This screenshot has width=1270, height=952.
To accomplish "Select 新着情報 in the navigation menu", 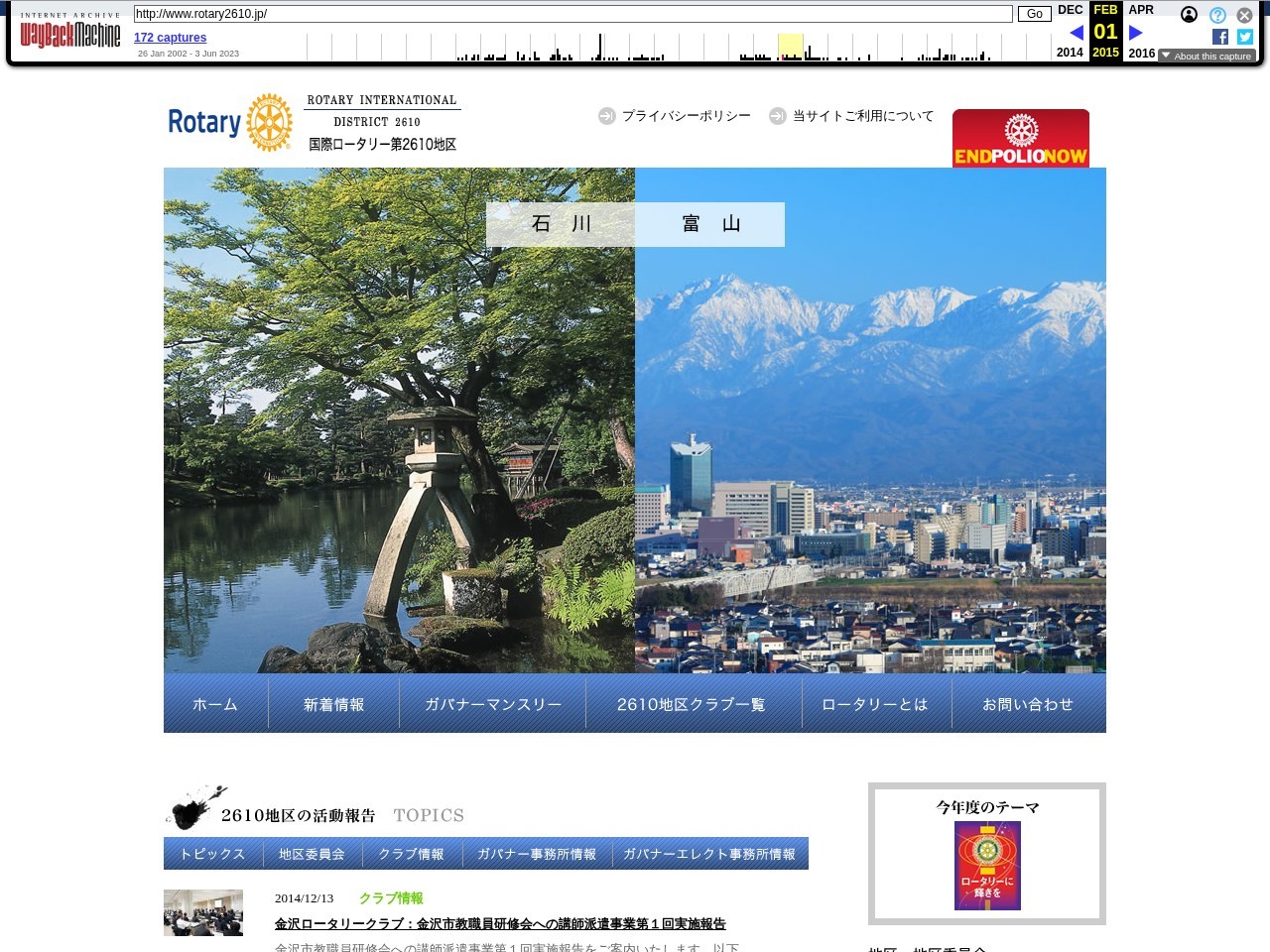I will (x=333, y=704).
